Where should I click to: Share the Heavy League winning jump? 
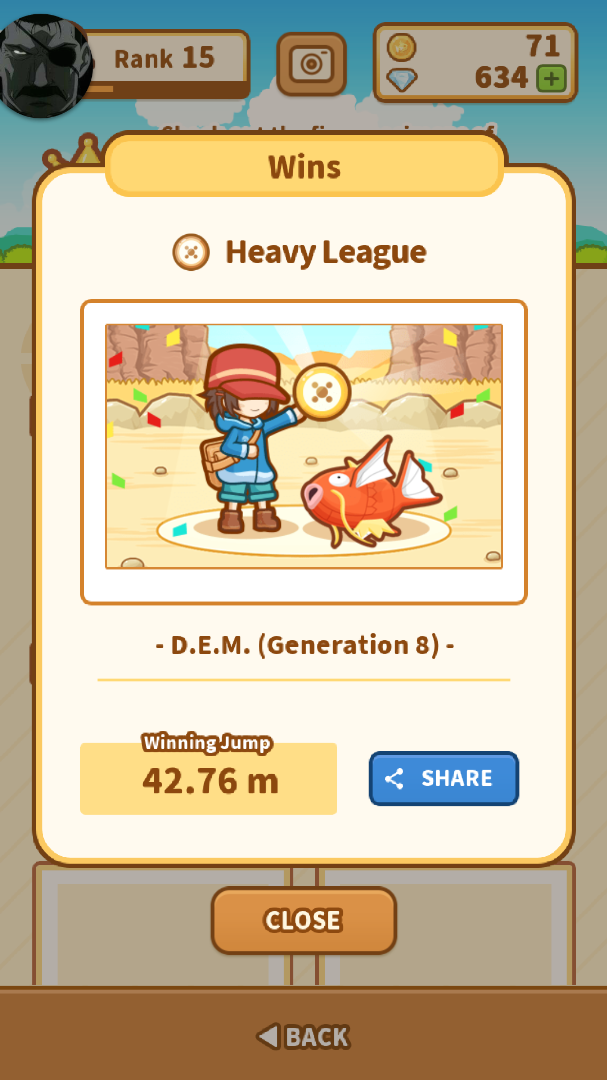point(443,778)
